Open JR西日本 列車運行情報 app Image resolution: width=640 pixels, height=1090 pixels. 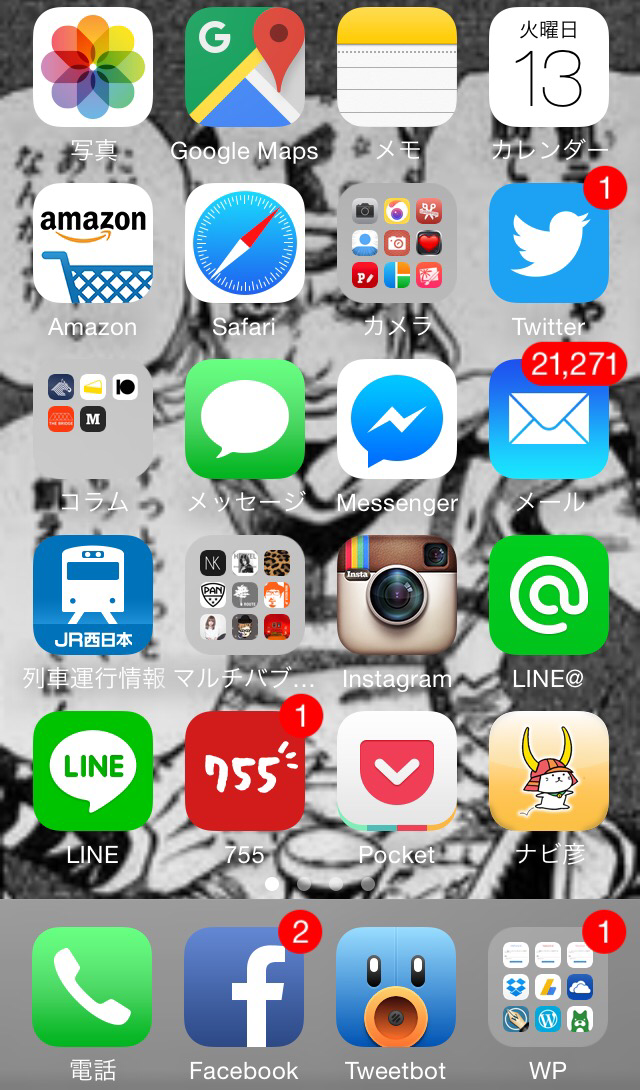pos(92,595)
